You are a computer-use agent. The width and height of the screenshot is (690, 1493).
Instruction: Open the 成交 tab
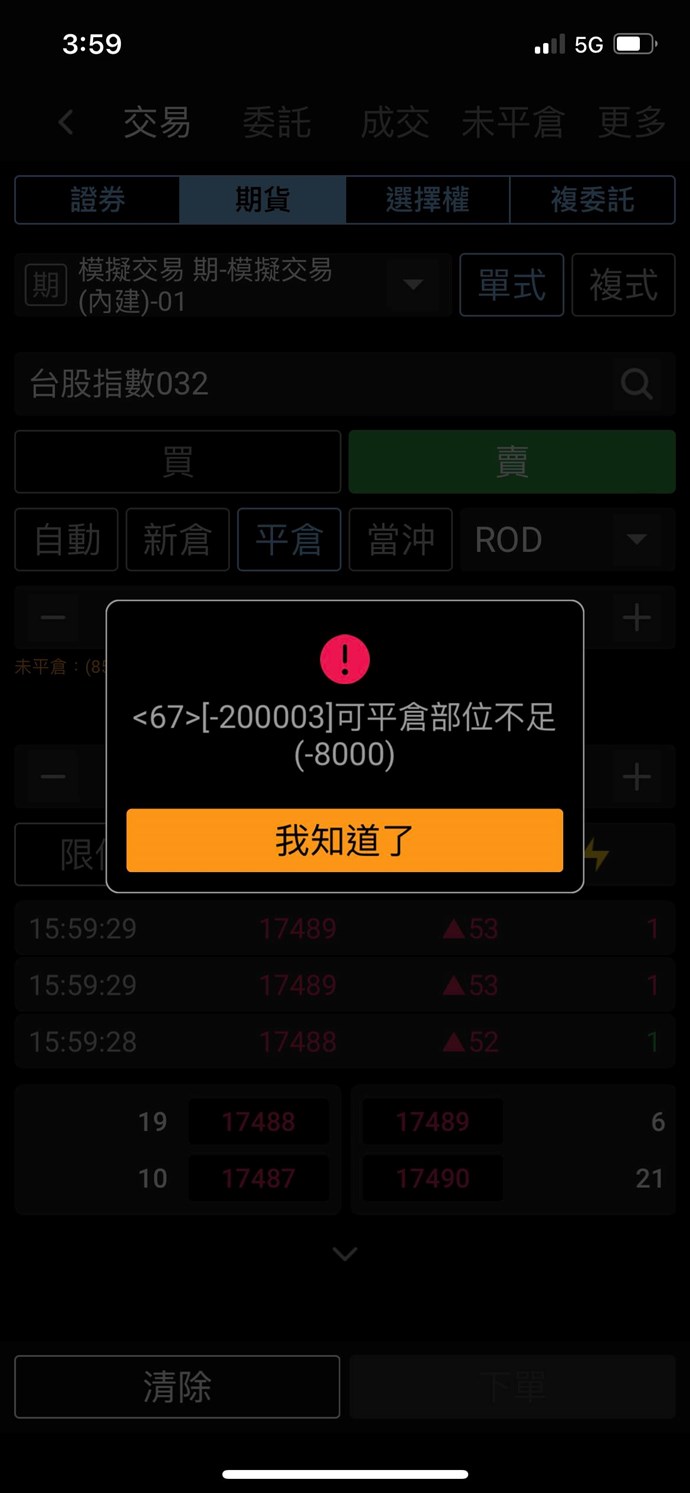395,123
